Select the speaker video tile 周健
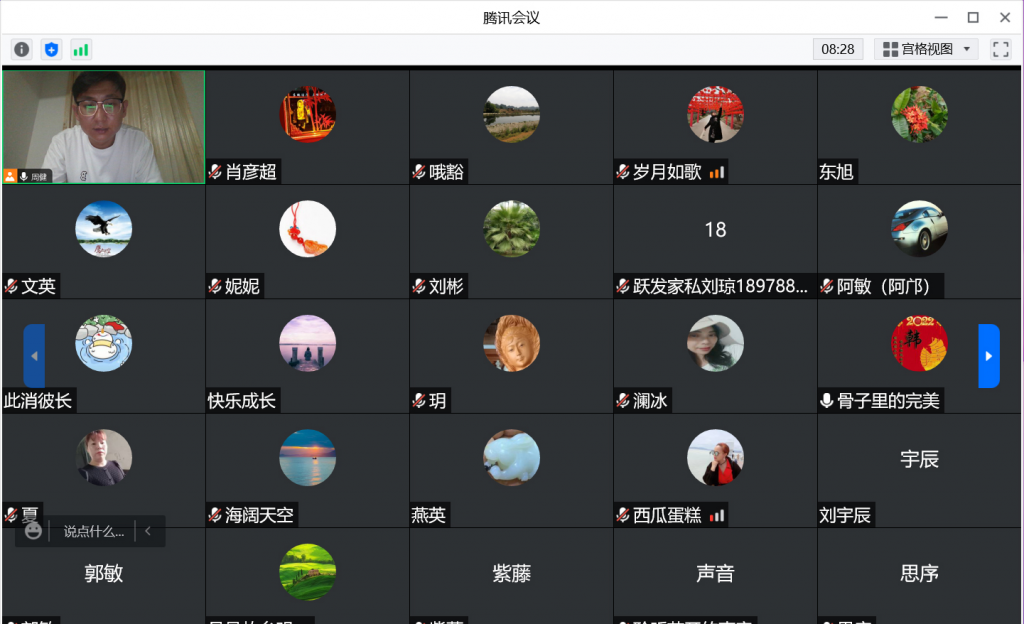This screenshot has width=1024, height=624. pyautogui.click(x=103, y=127)
